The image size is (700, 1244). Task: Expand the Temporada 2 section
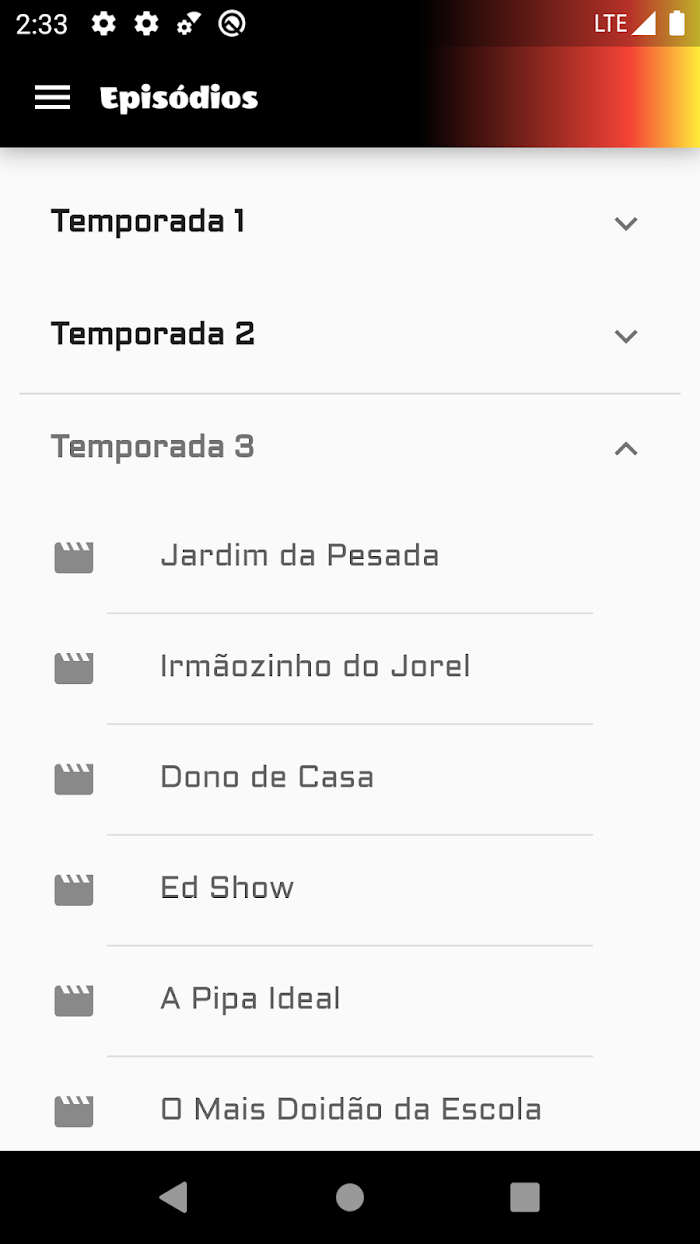pos(350,335)
